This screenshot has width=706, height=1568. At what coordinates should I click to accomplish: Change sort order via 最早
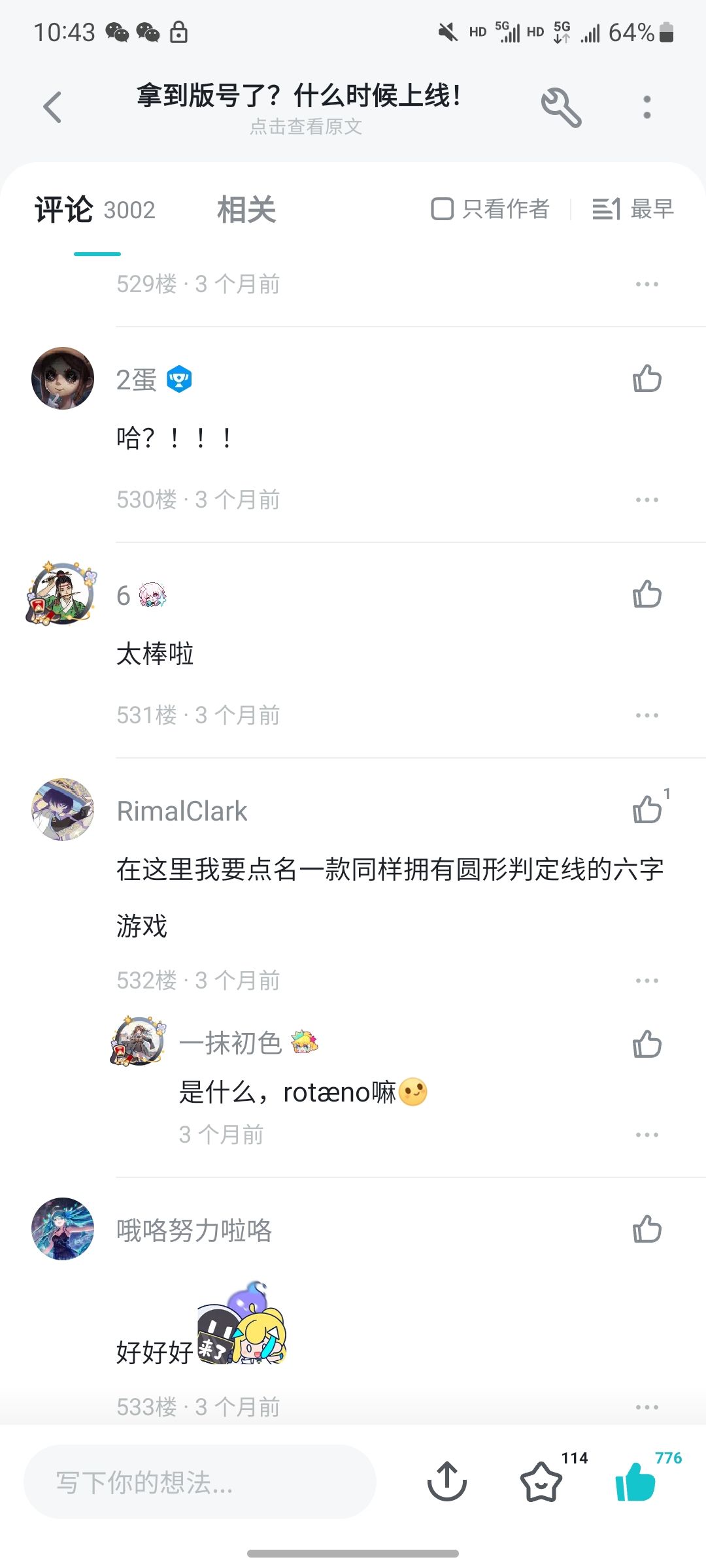click(633, 209)
